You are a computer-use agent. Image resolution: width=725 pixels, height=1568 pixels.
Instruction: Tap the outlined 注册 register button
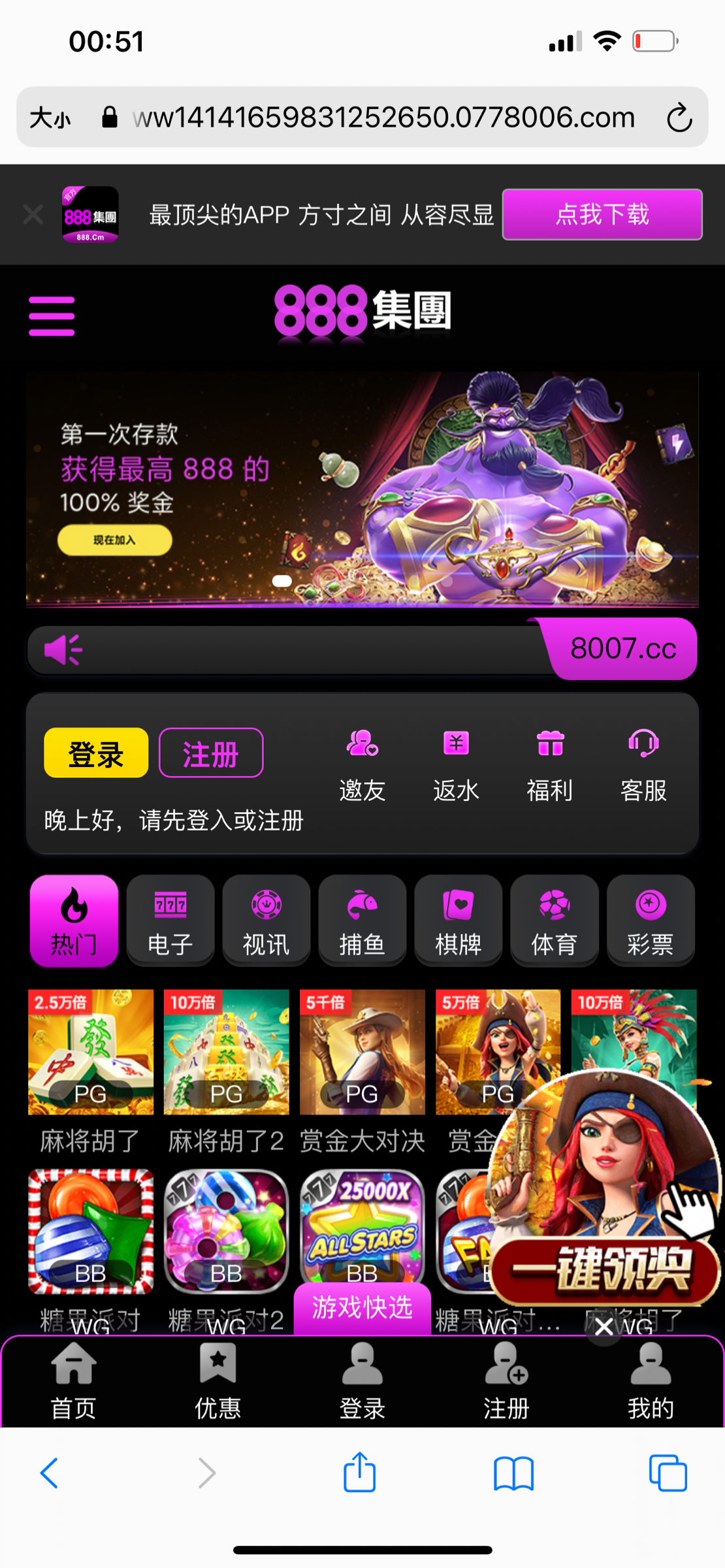pyautogui.click(x=211, y=753)
